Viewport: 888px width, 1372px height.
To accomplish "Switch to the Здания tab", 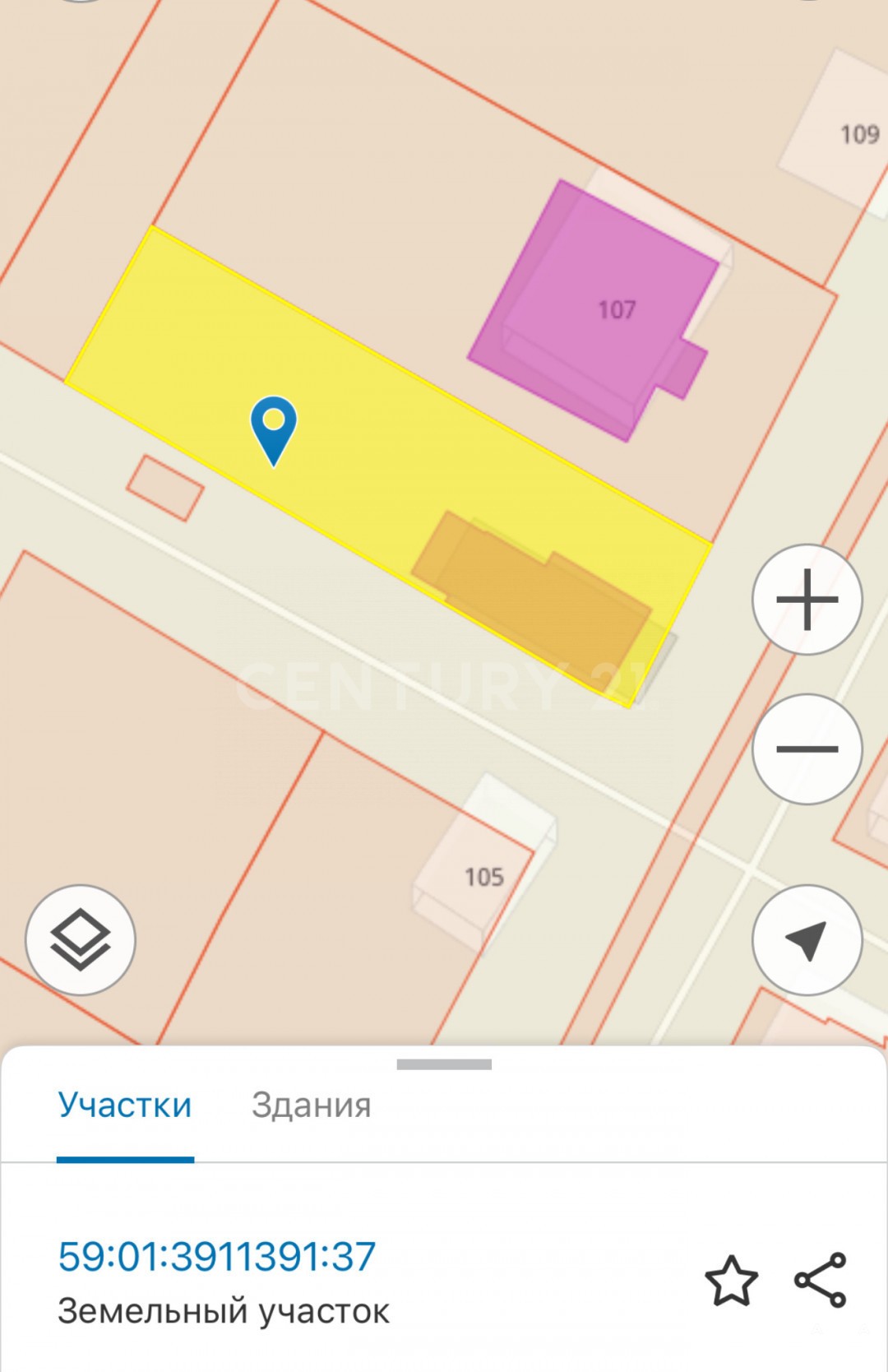I will click(311, 1105).
